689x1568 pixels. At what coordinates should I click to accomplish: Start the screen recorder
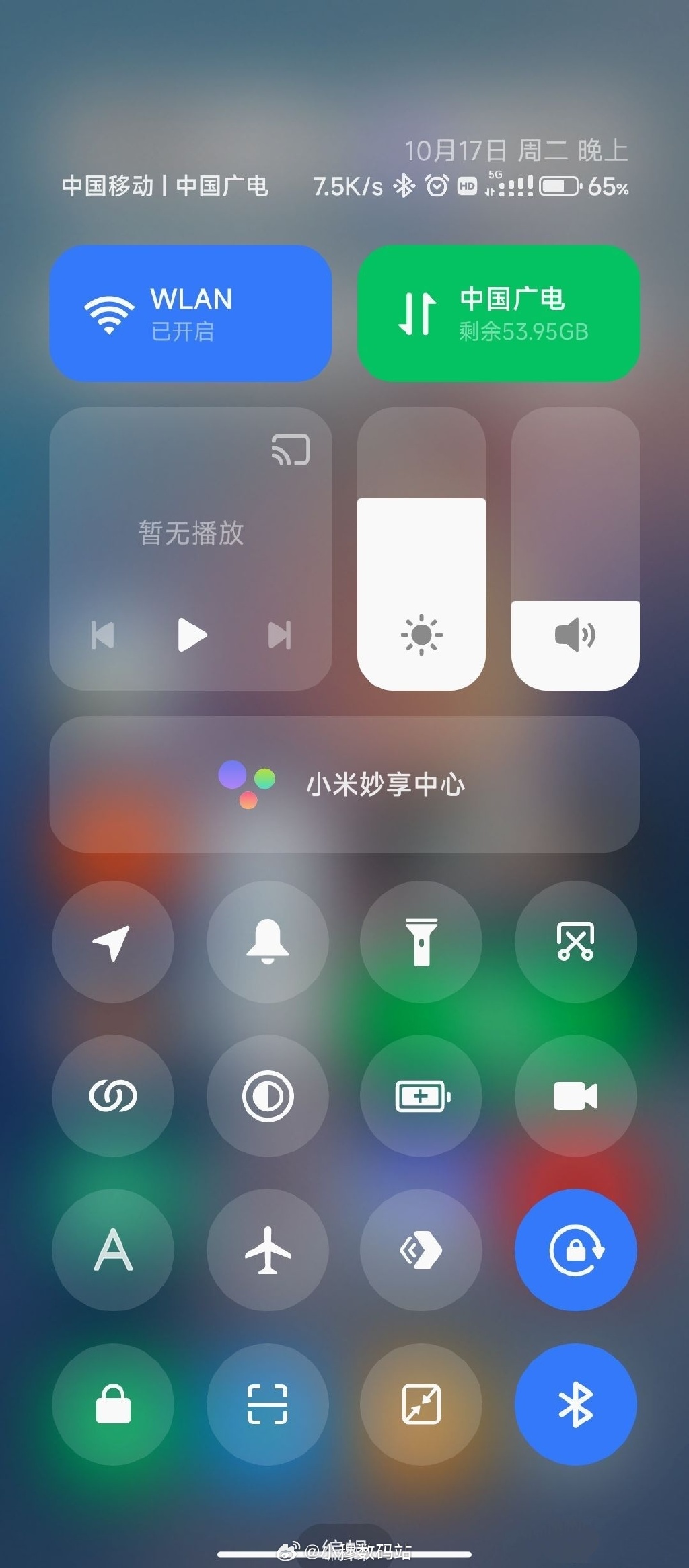pyautogui.click(x=575, y=1096)
